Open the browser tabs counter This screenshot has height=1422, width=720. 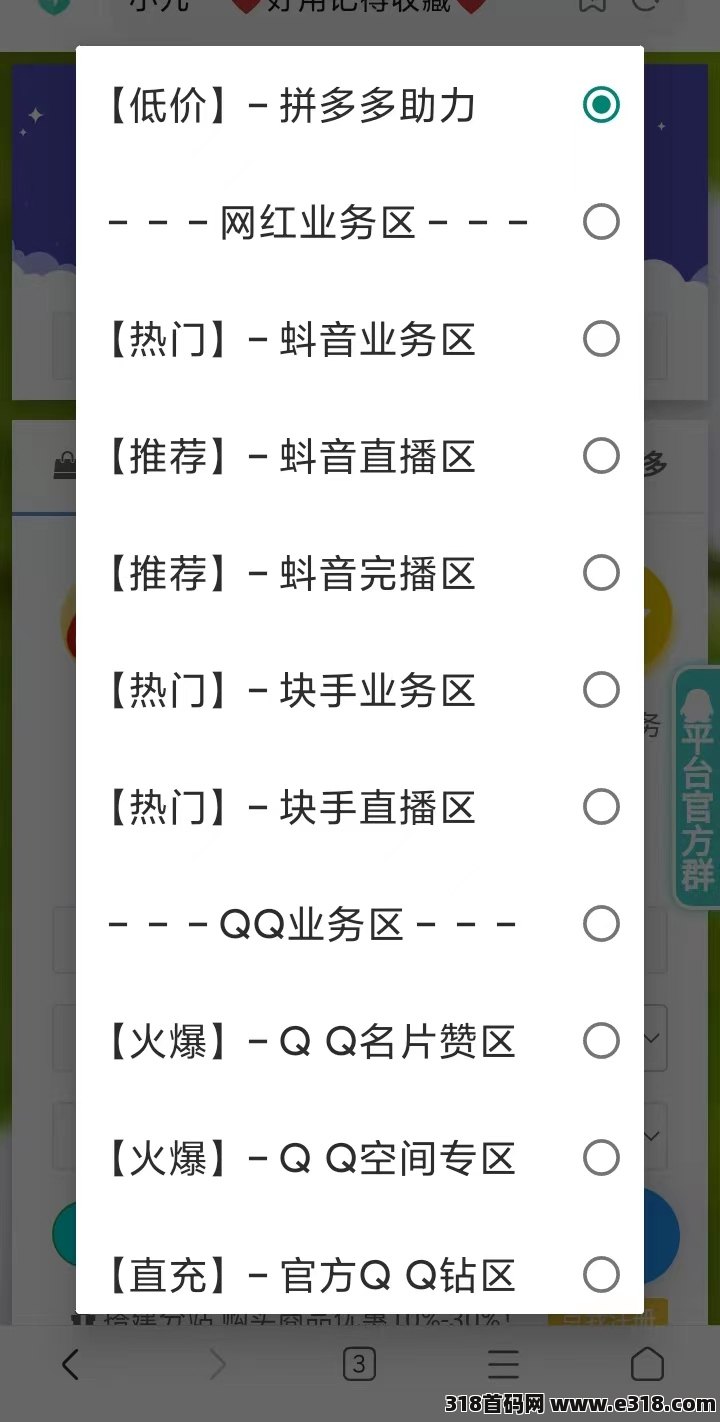tap(359, 1364)
